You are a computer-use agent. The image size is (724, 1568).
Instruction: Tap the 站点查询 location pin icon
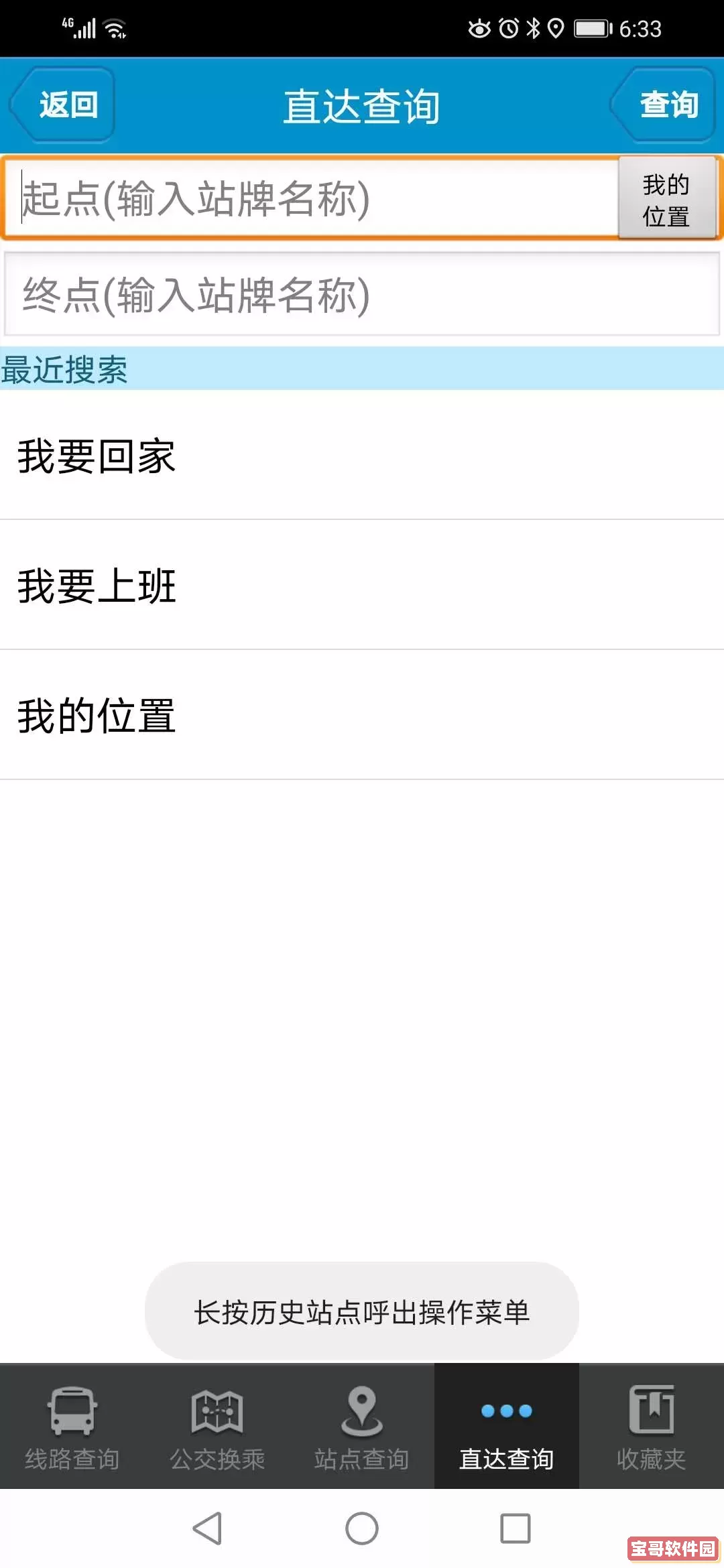361,1407
